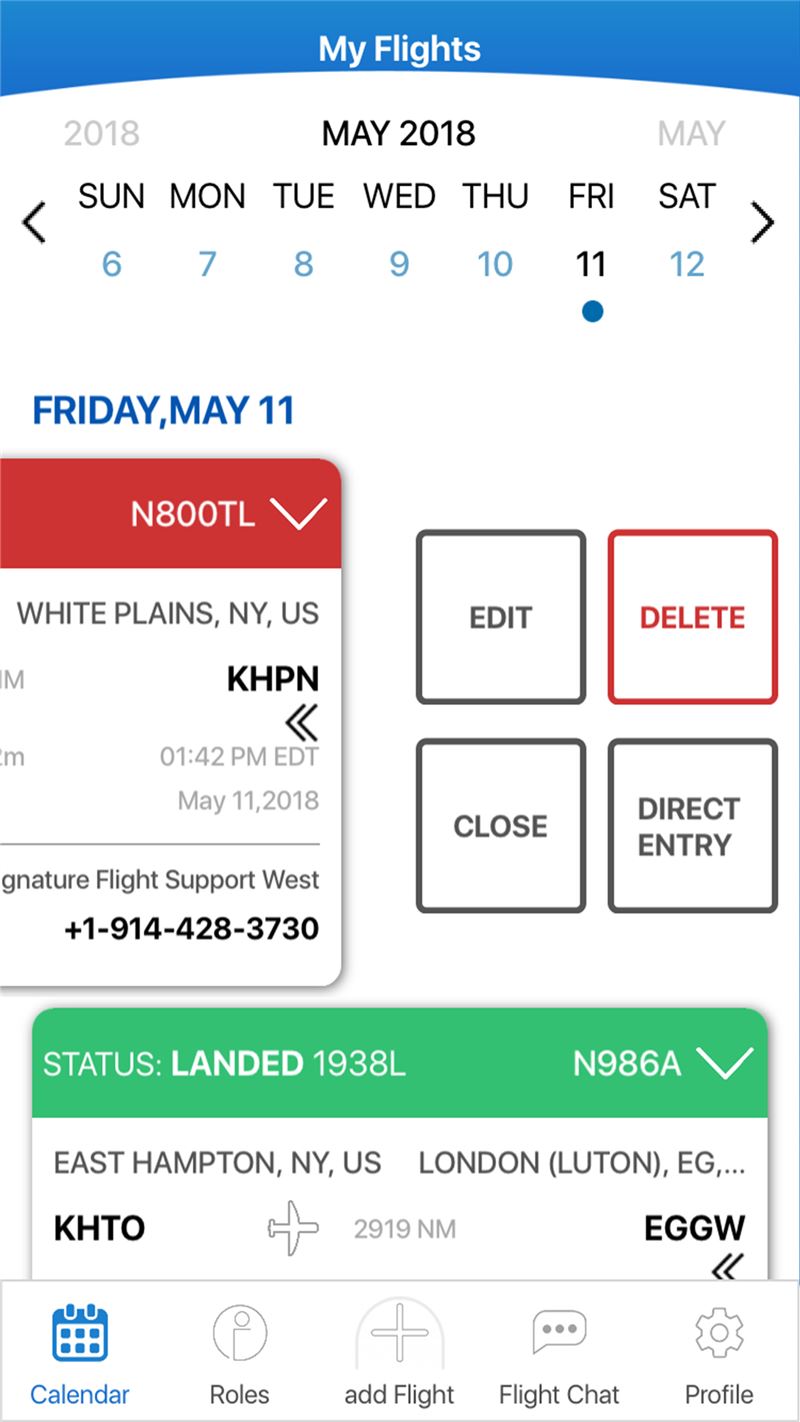Tap the KHPN double-arrow icon
Viewport: 800px width, 1422px height.
[301, 722]
